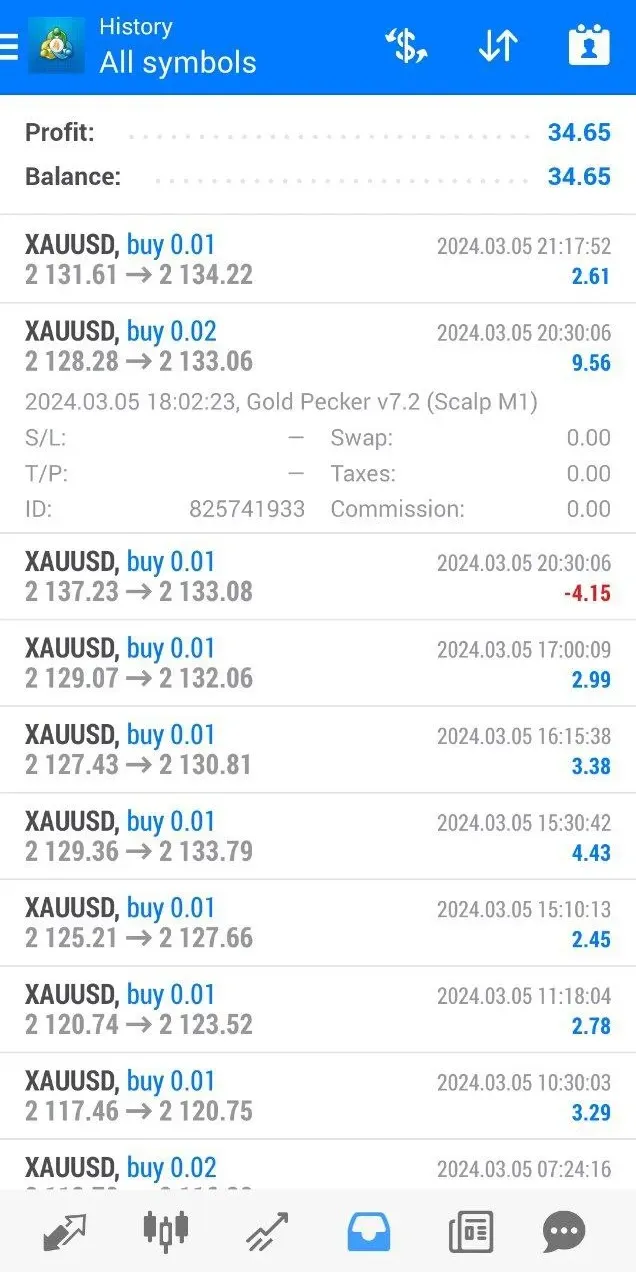Expand the XAUUSD trade closed at 11:18:04

318,1010
